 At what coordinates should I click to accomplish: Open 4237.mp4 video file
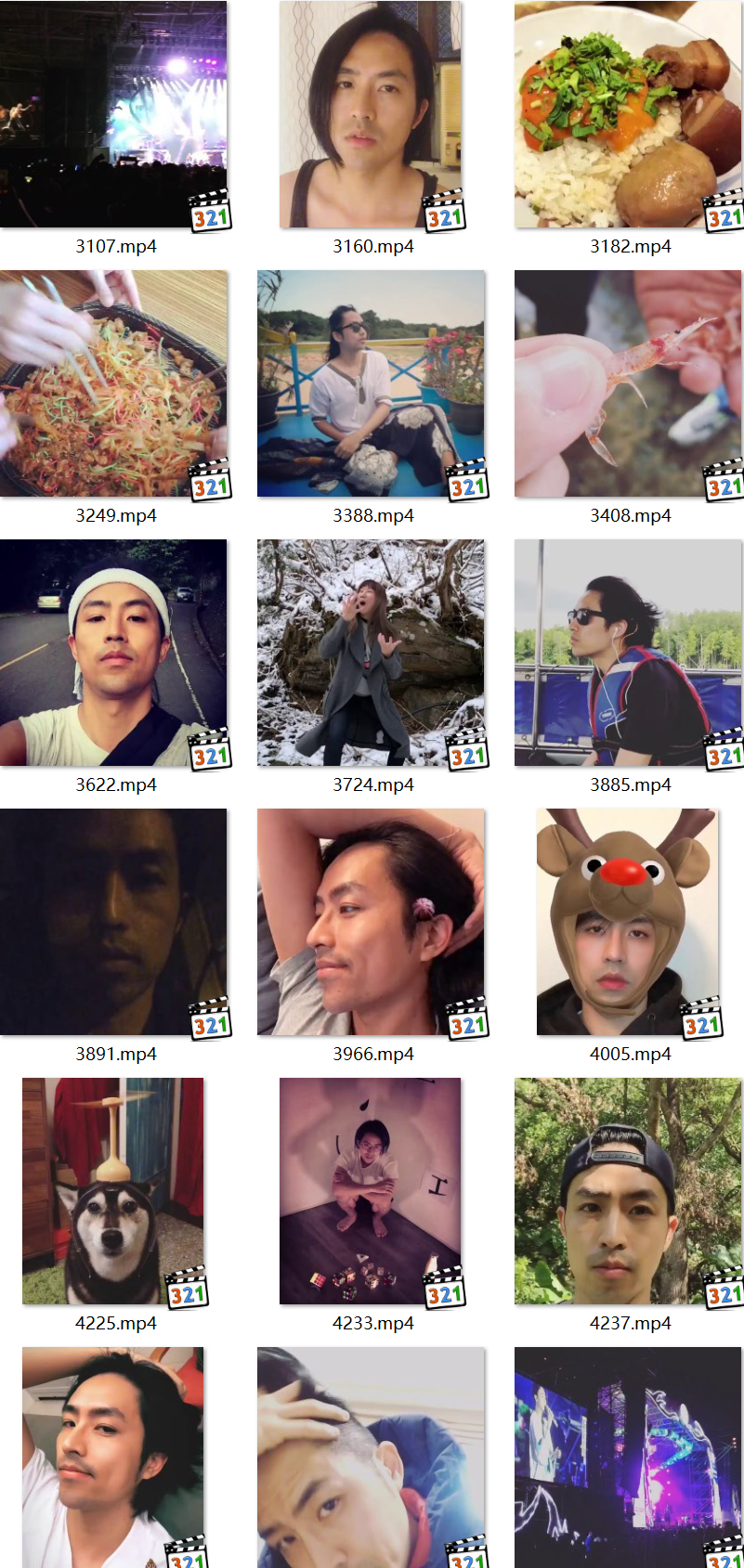(x=629, y=1191)
